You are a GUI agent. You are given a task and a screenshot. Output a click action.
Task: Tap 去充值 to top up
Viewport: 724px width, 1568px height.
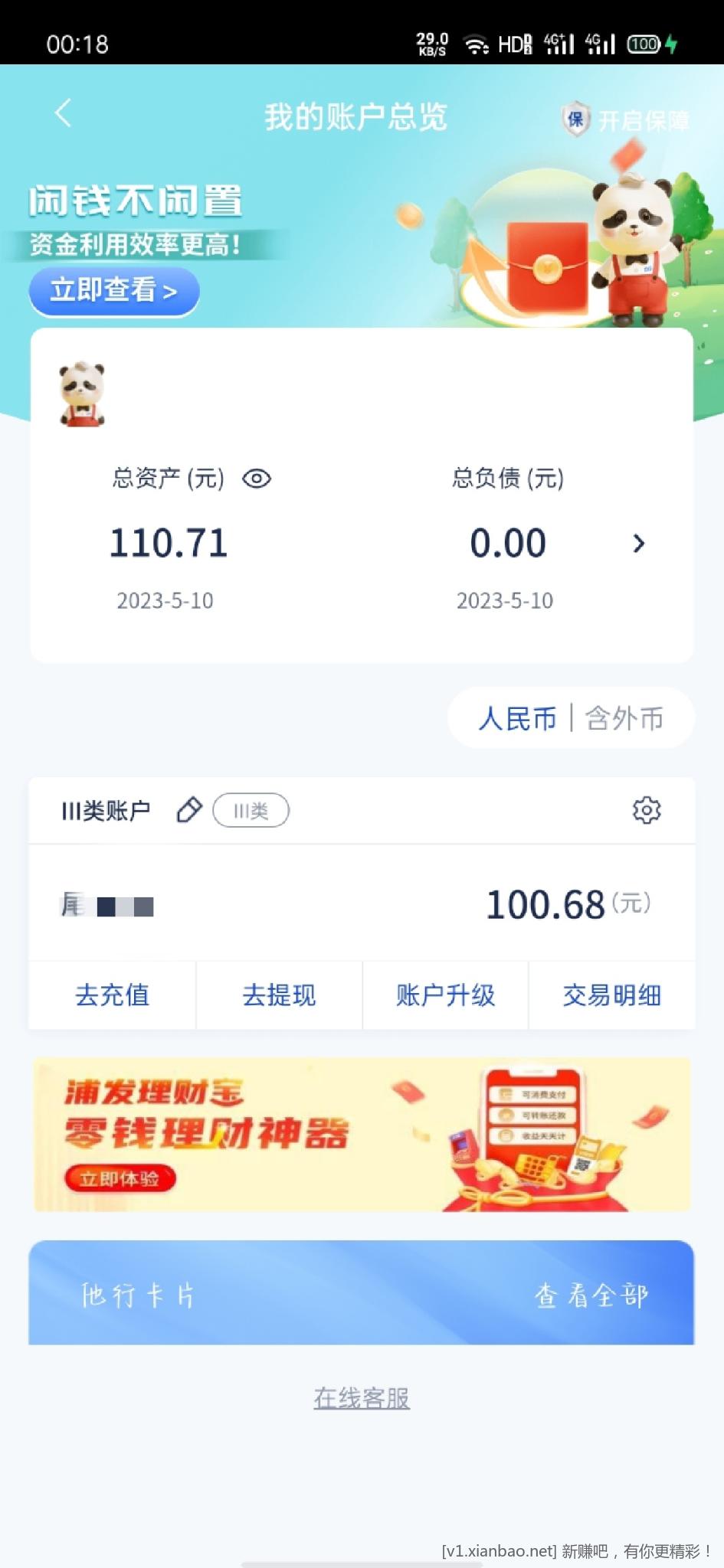click(x=112, y=995)
